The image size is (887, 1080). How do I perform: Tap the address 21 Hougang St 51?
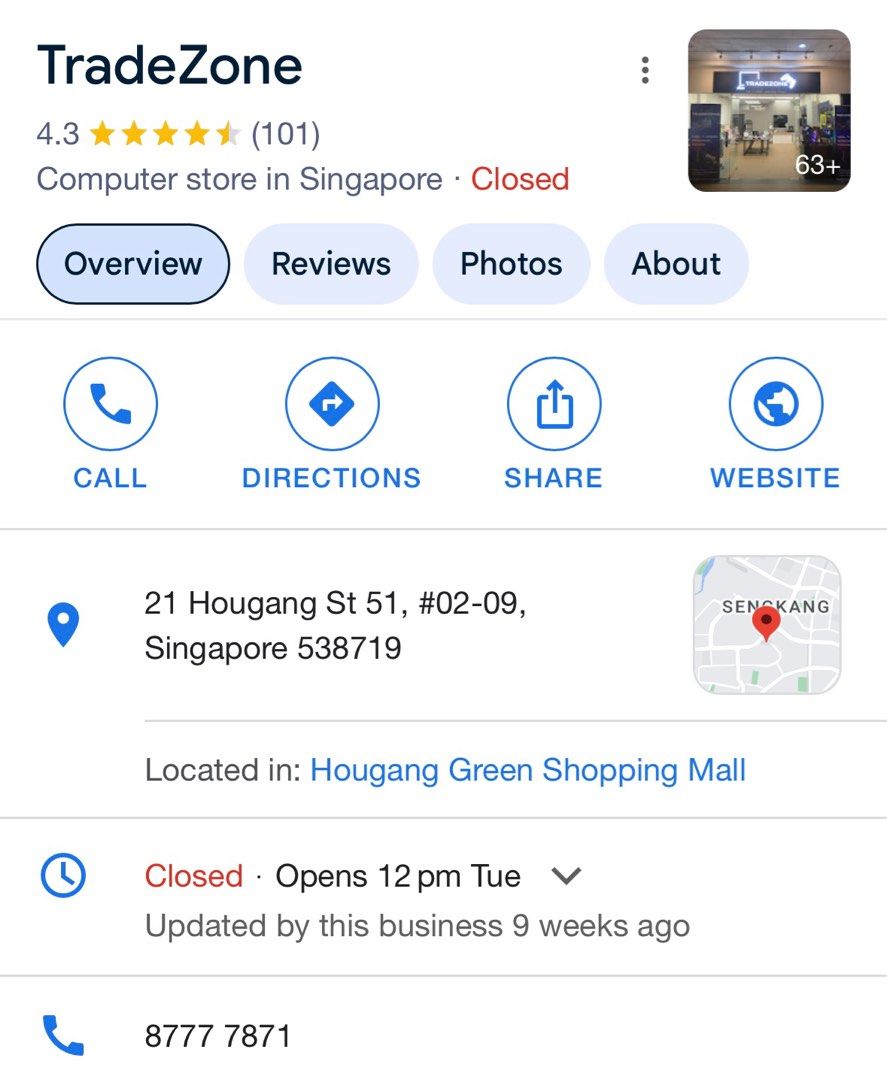click(335, 626)
